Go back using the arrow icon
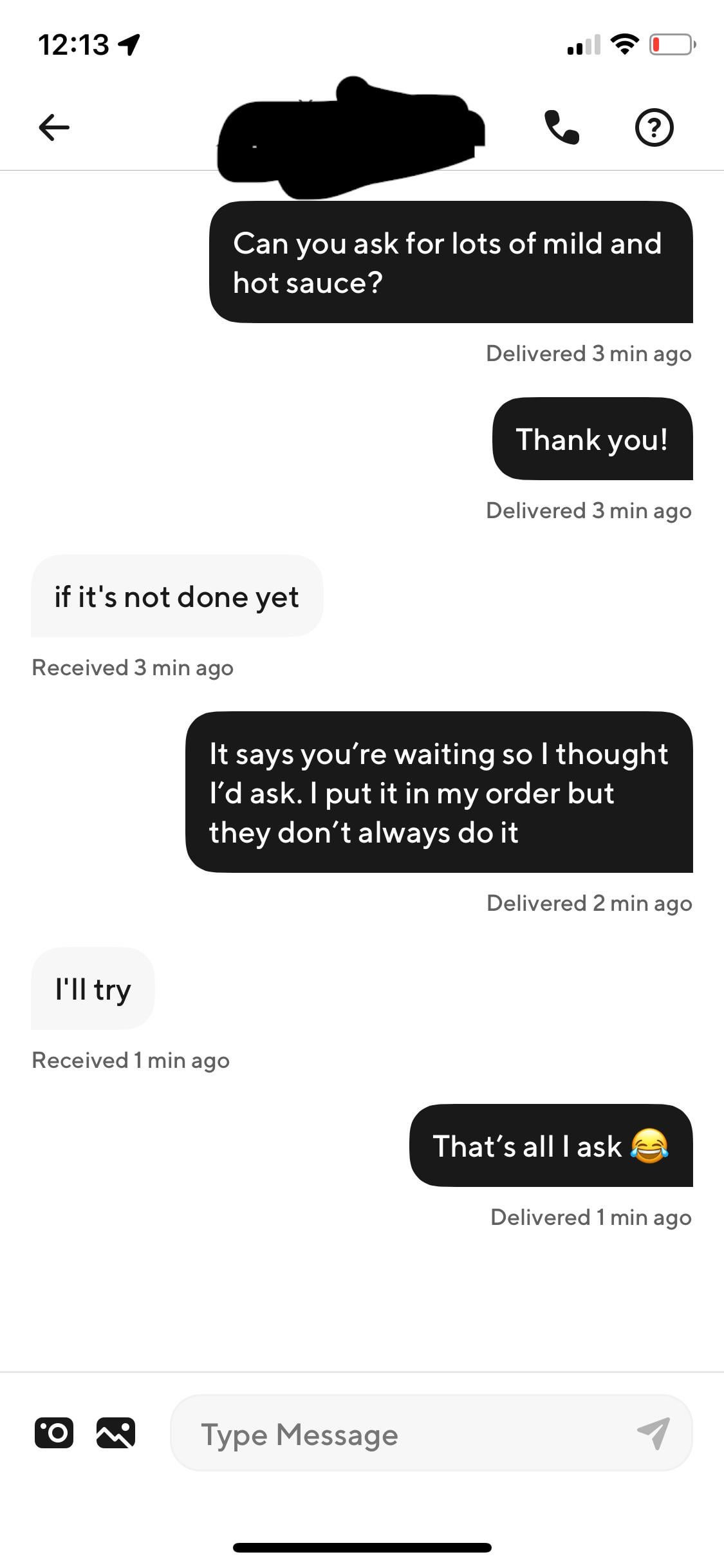Image resolution: width=724 pixels, height=1568 pixels. coord(54,127)
